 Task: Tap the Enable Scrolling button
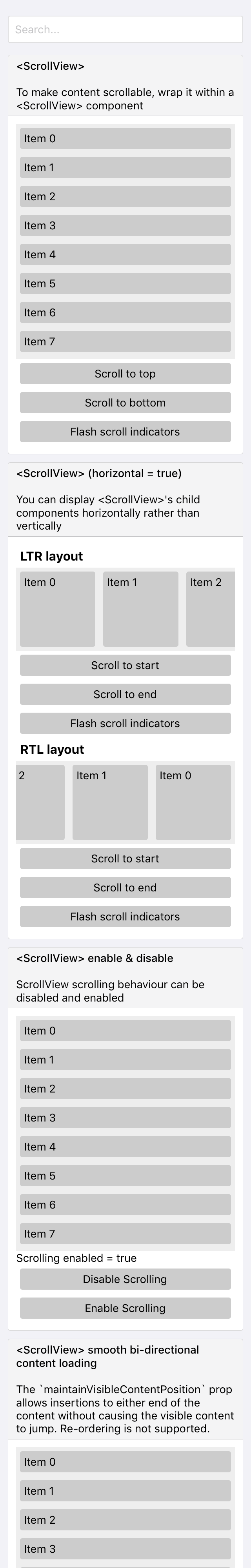[x=125, y=1308]
